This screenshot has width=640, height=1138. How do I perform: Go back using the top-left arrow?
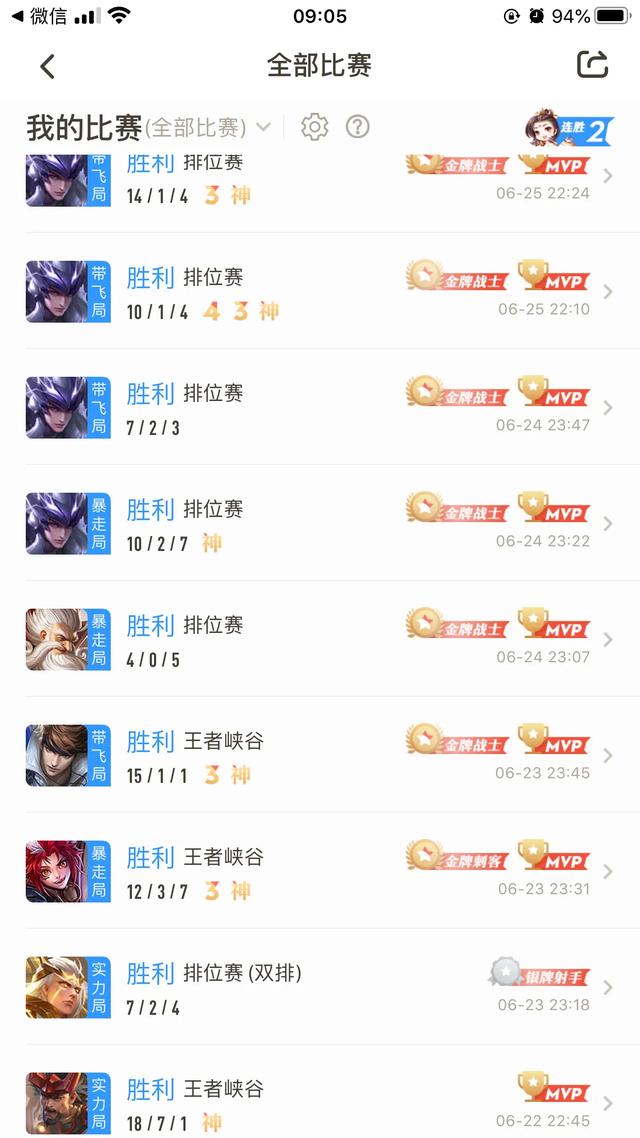(47, 66)
